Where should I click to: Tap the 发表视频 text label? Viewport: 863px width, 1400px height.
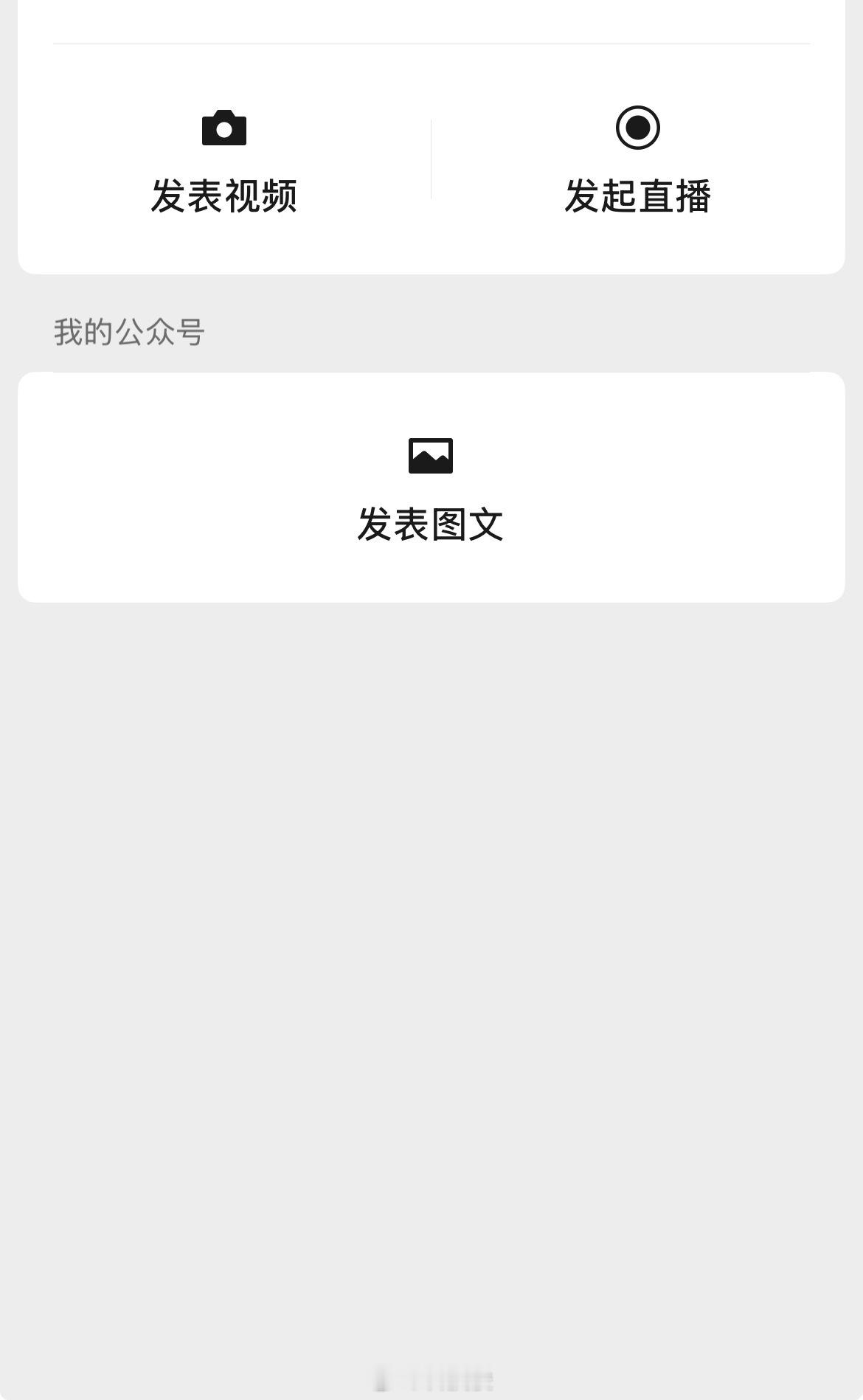(223, 195)
